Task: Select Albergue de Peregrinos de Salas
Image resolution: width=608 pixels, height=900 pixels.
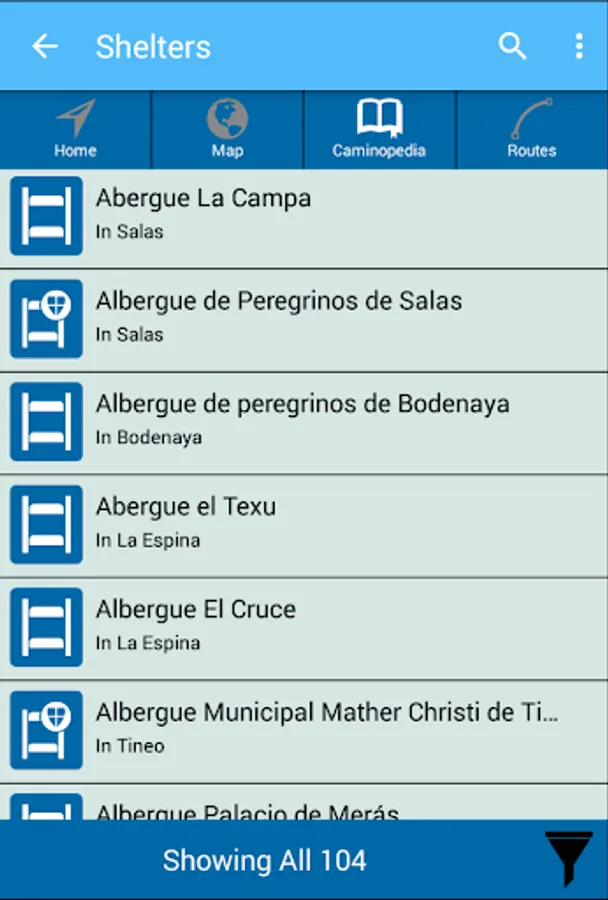Action: (x=304, y=319)
